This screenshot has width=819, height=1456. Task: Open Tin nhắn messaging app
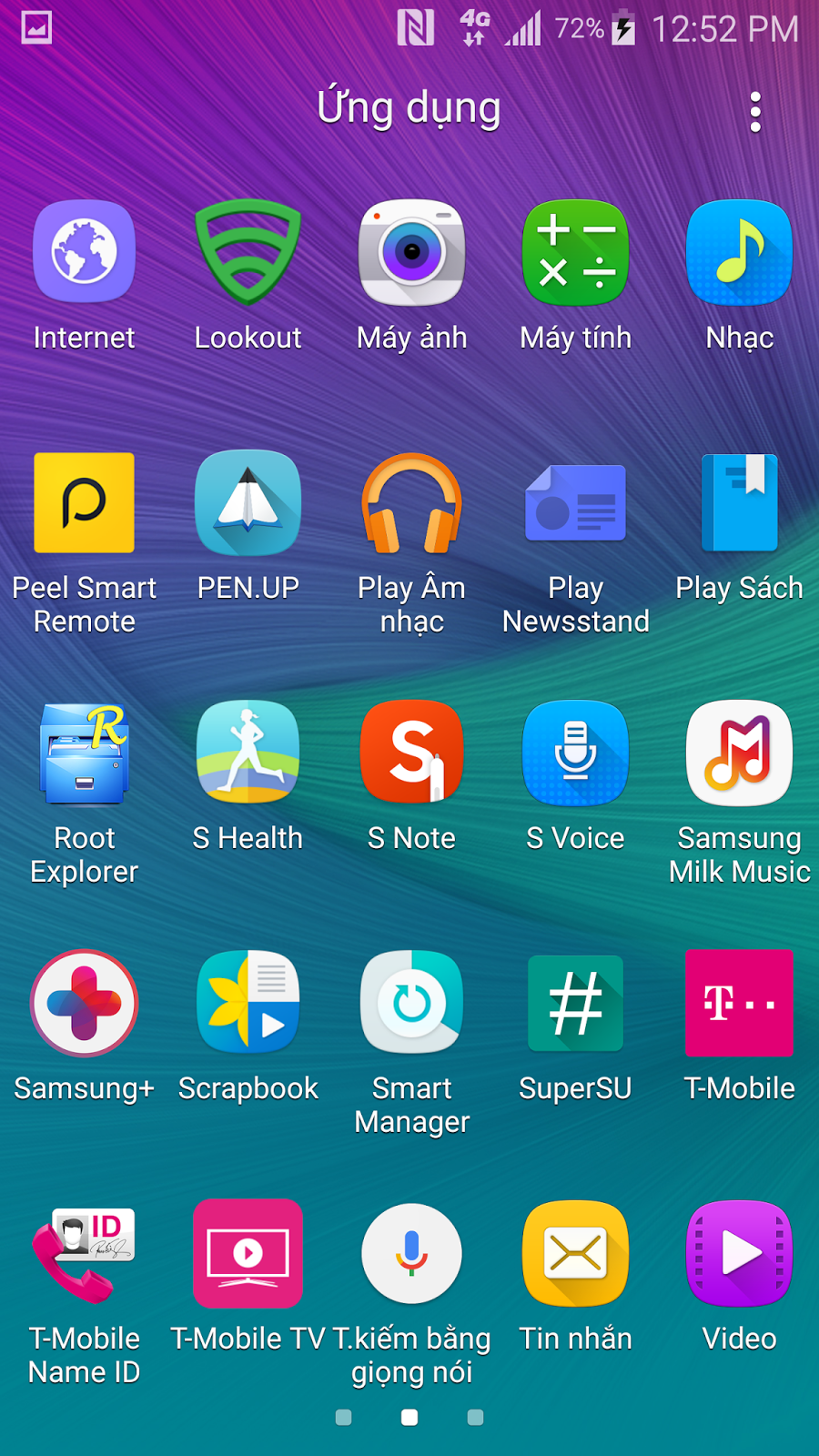(575, 1253)
